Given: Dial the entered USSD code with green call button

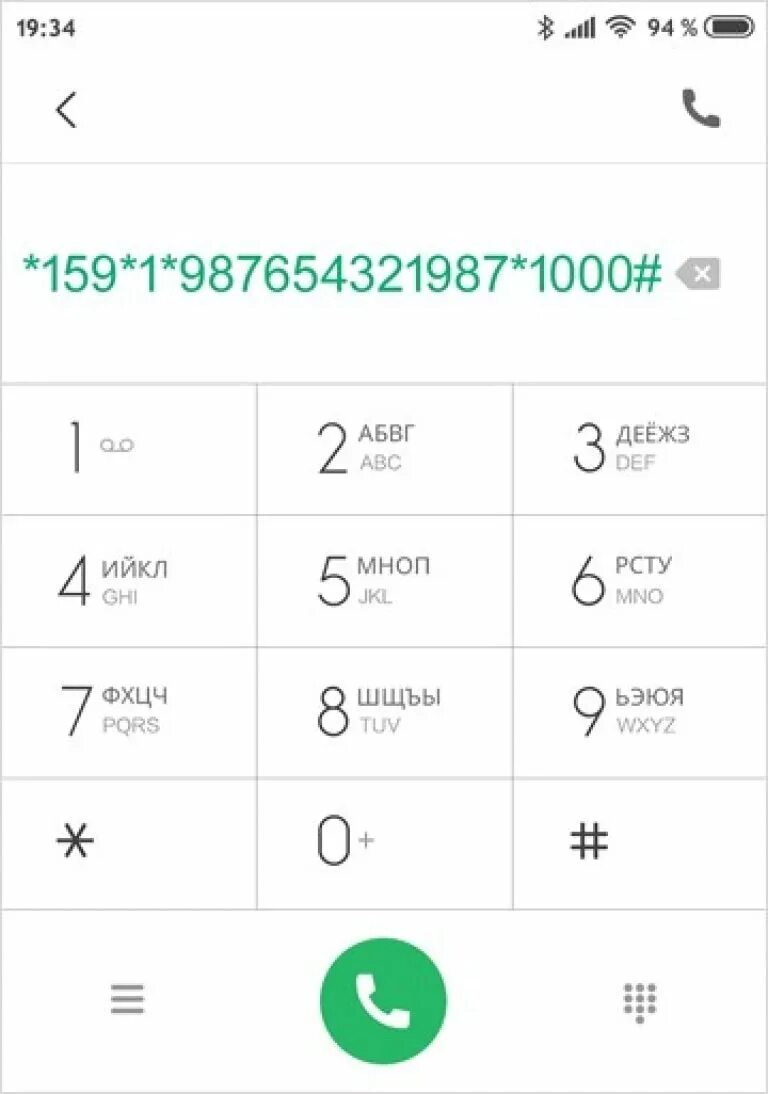Looking at the screenshot, I should [x=383, y=1001].
